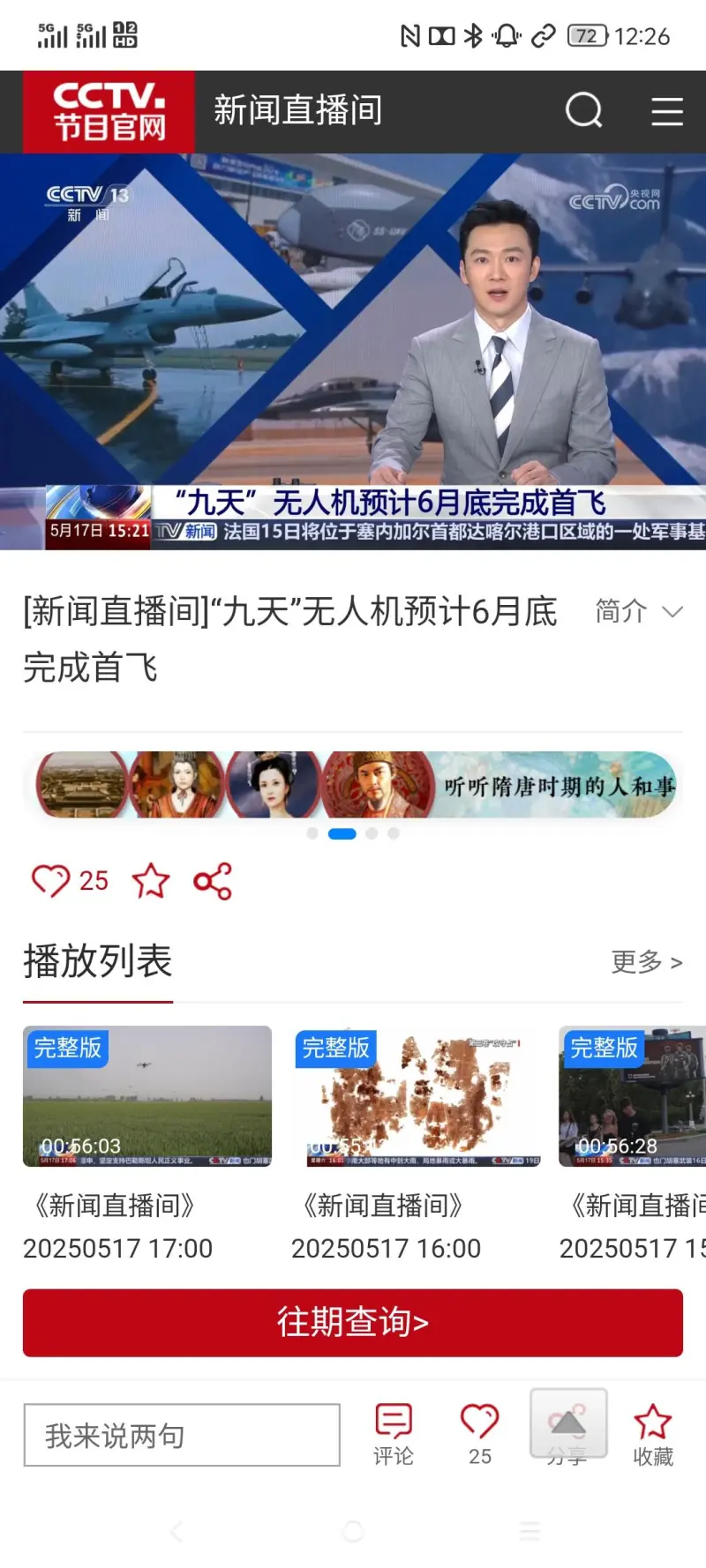Screen dimensions: 706x1568
Task: Tap bottom bar heart labeled 25
Action: click(x=479, y=1434)
